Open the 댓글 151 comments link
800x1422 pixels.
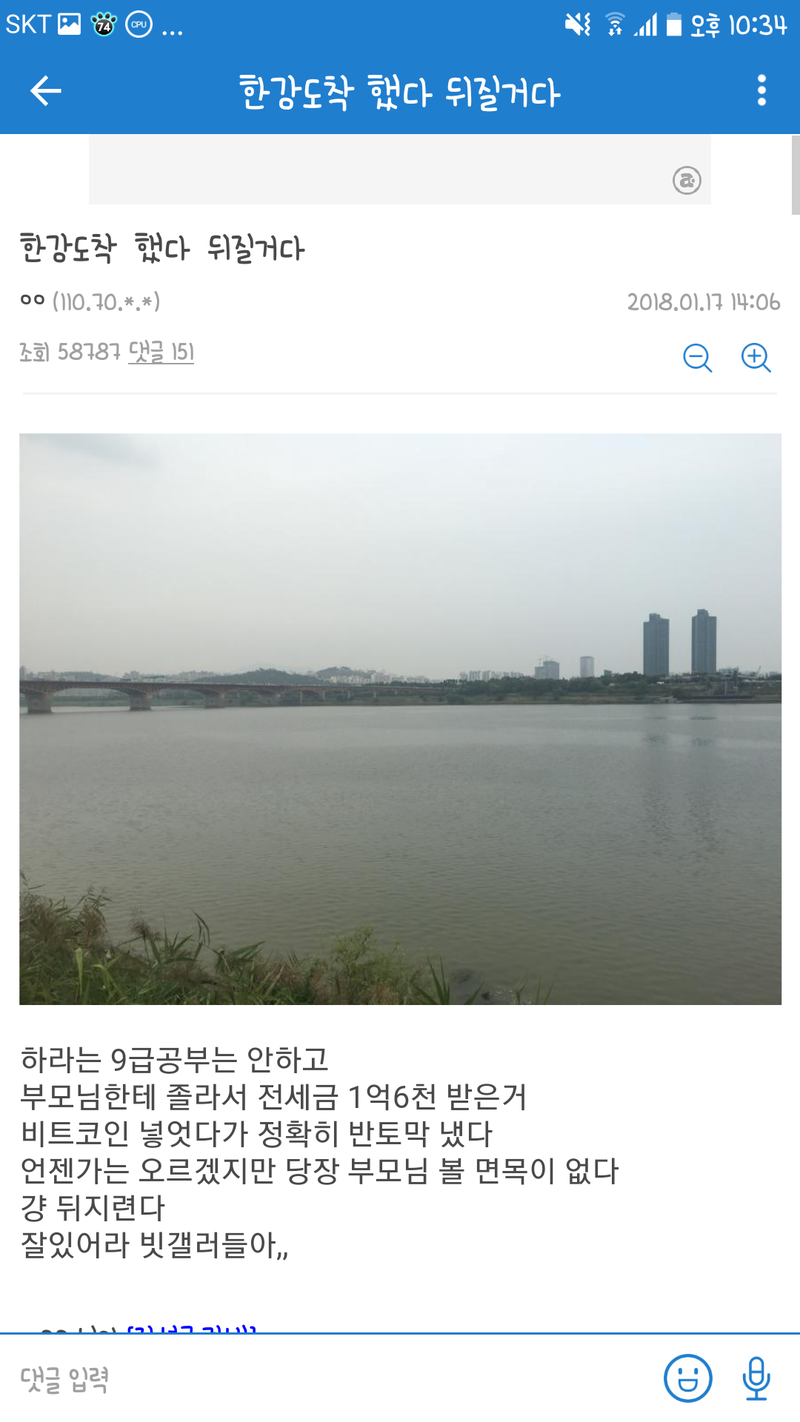tap(160, 352)
